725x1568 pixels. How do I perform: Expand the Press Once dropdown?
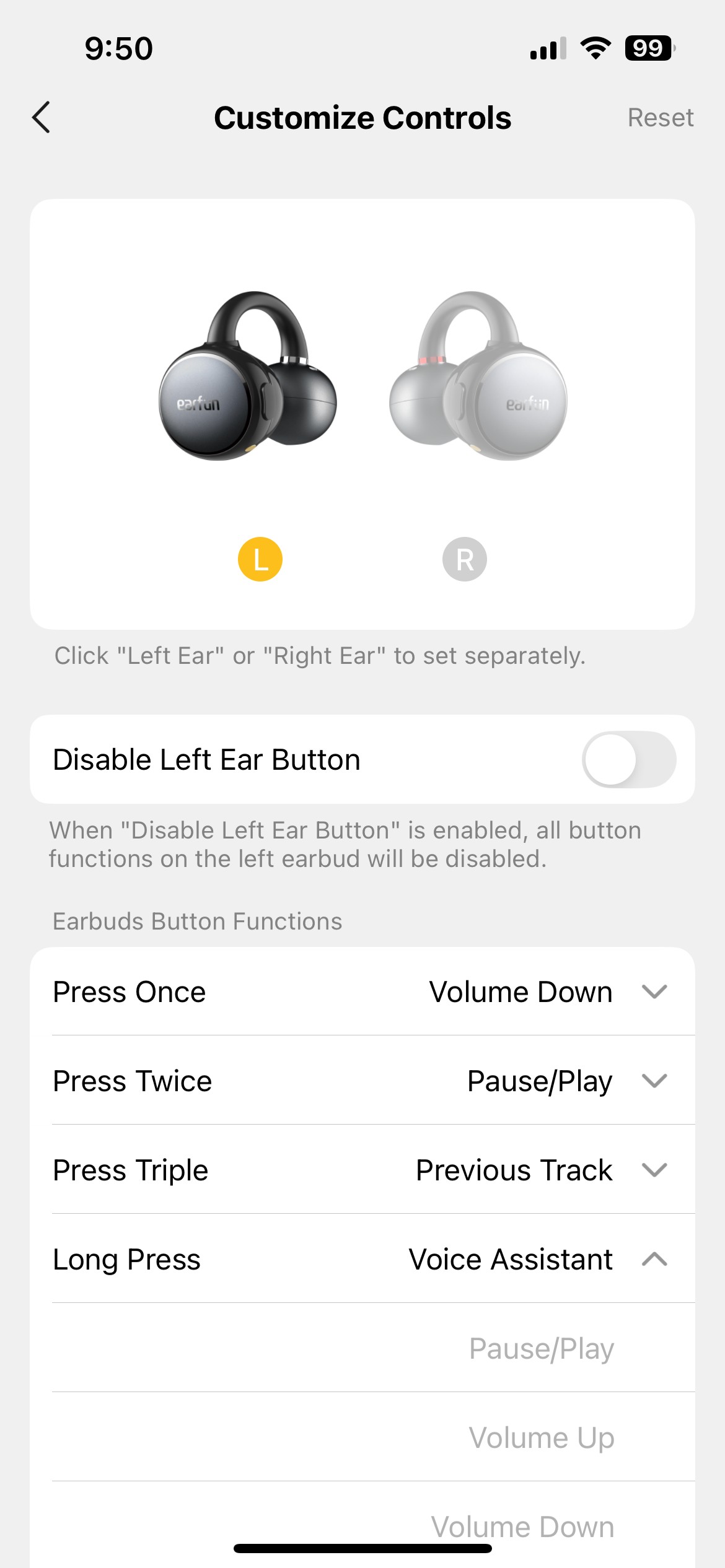coord(654,992)
